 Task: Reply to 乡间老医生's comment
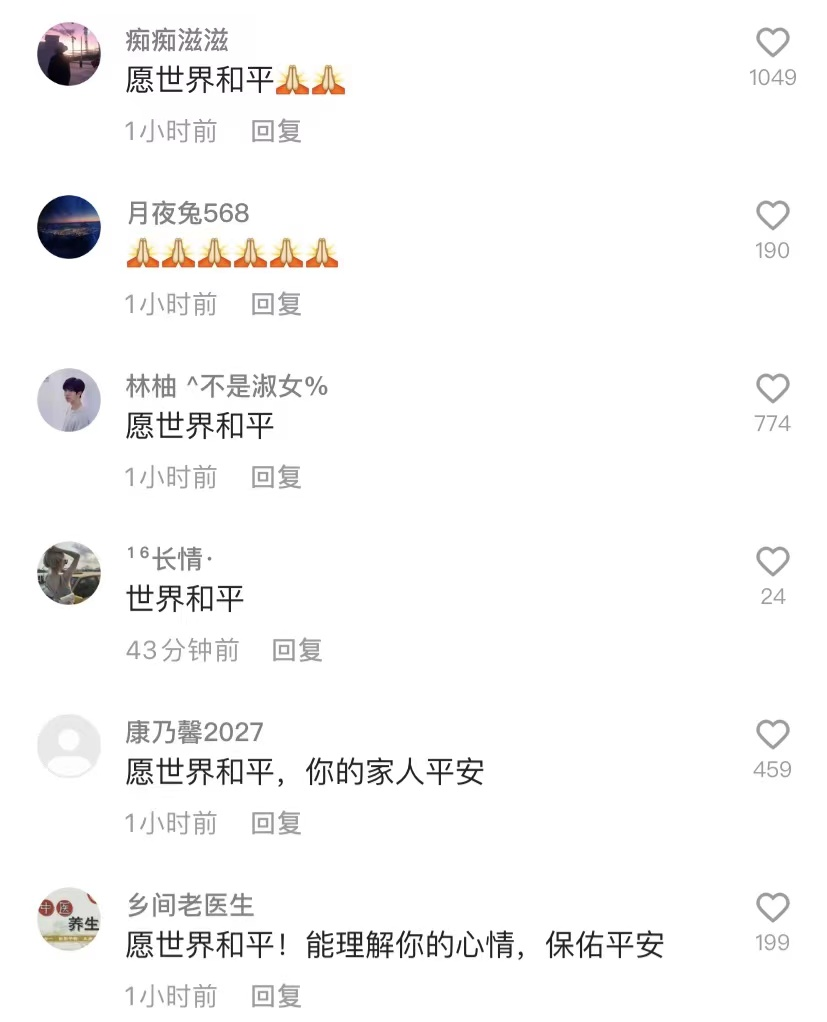[x=276, y=996]
